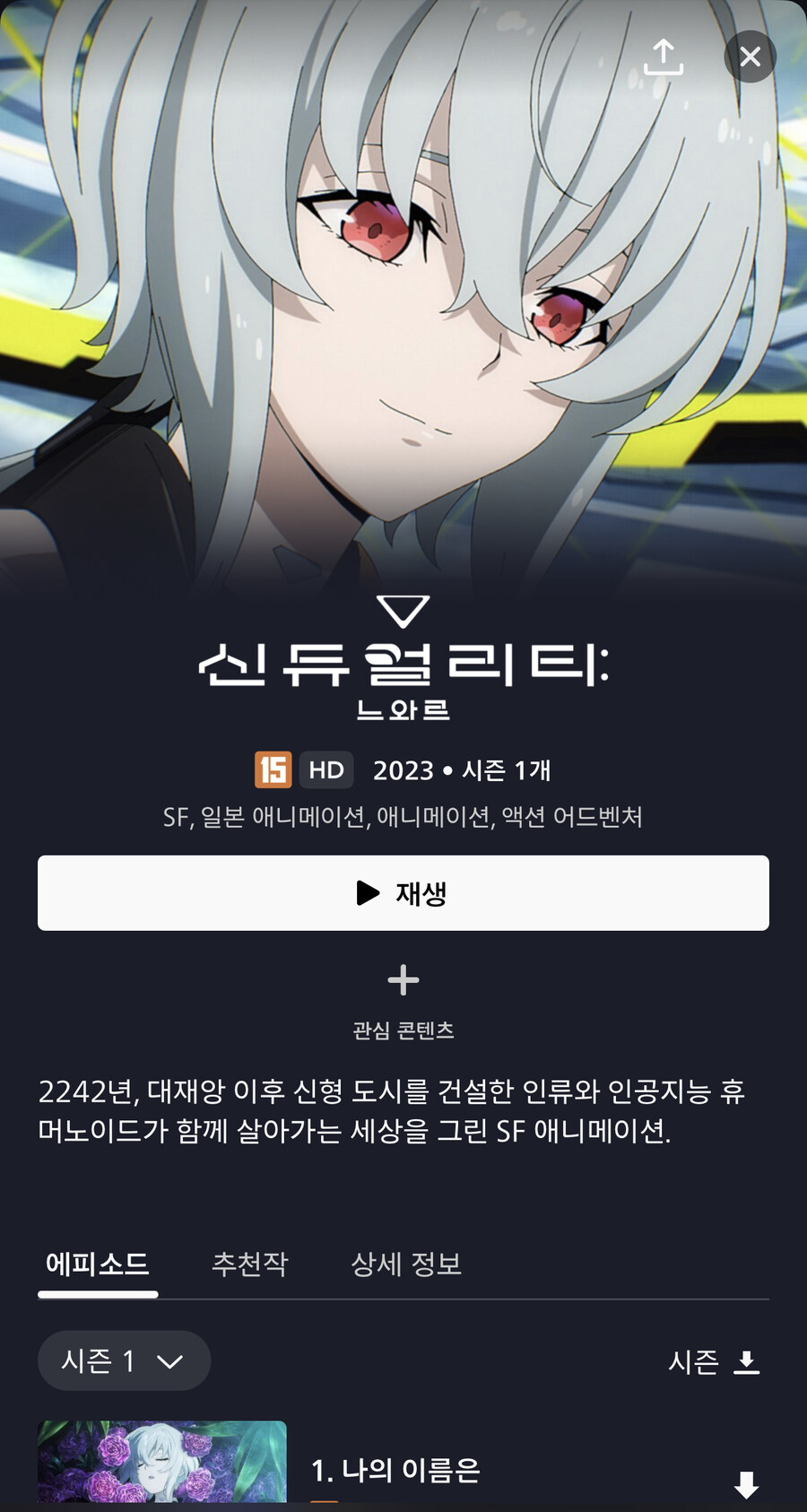Open episode 1 thumbnail 나의 이름은
The width and height of the screenshot is (807, 1512).
[162, 1462]
